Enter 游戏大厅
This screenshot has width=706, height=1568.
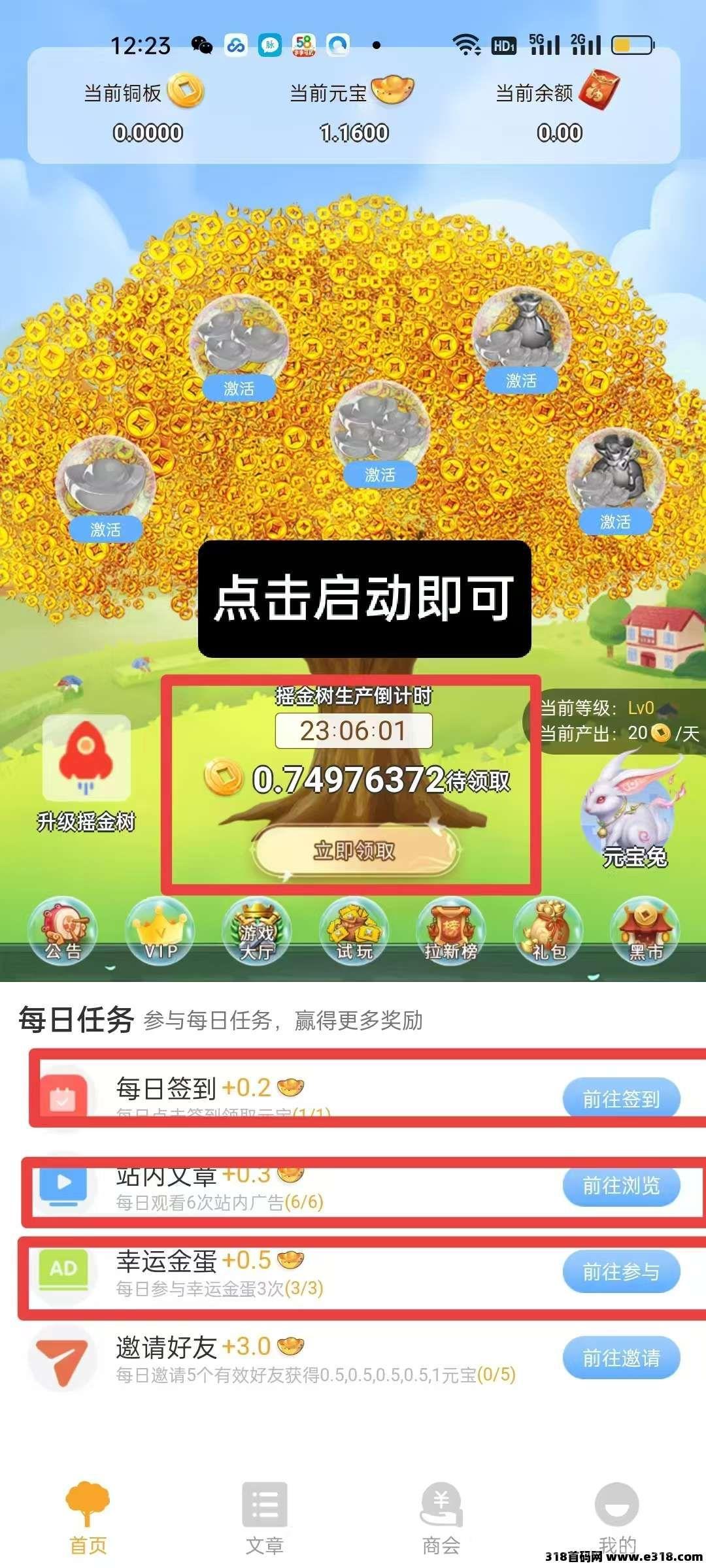pos(256,931)
